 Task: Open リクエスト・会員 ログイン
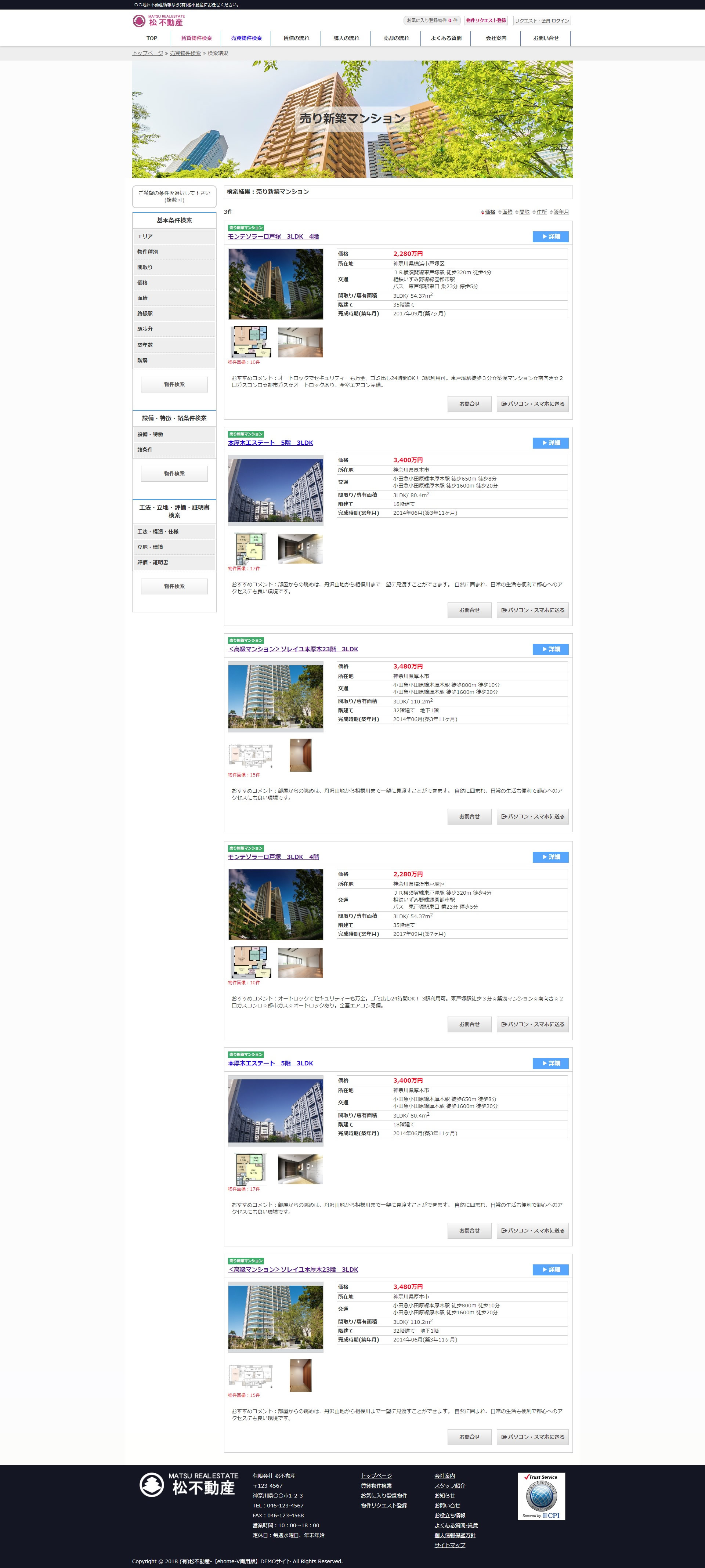[542, 21]
